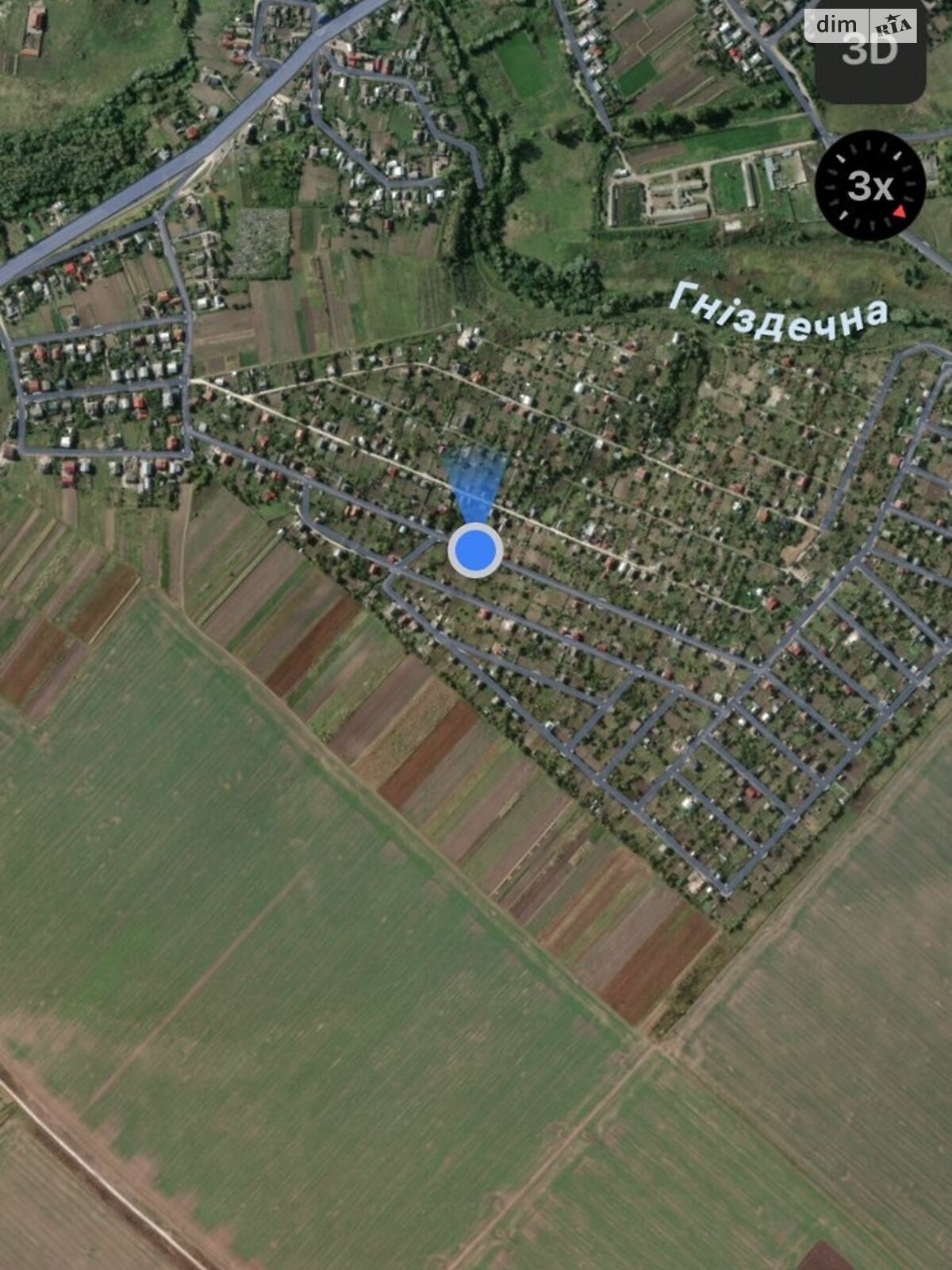This screenshot has width=952, height=1270.
Task: Tap the compass to reorient the map north
Action: (870, 187)
